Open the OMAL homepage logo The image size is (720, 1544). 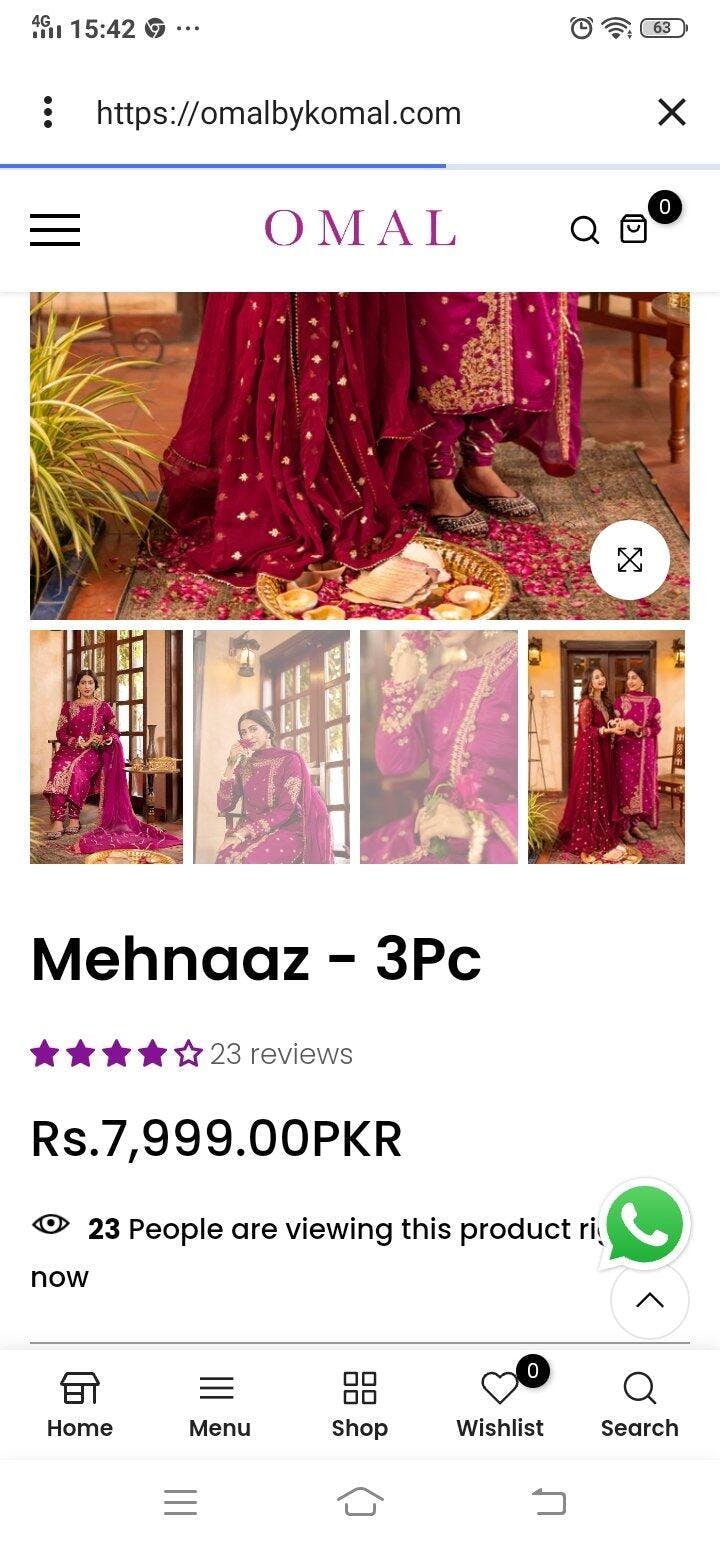click(360, 229)
